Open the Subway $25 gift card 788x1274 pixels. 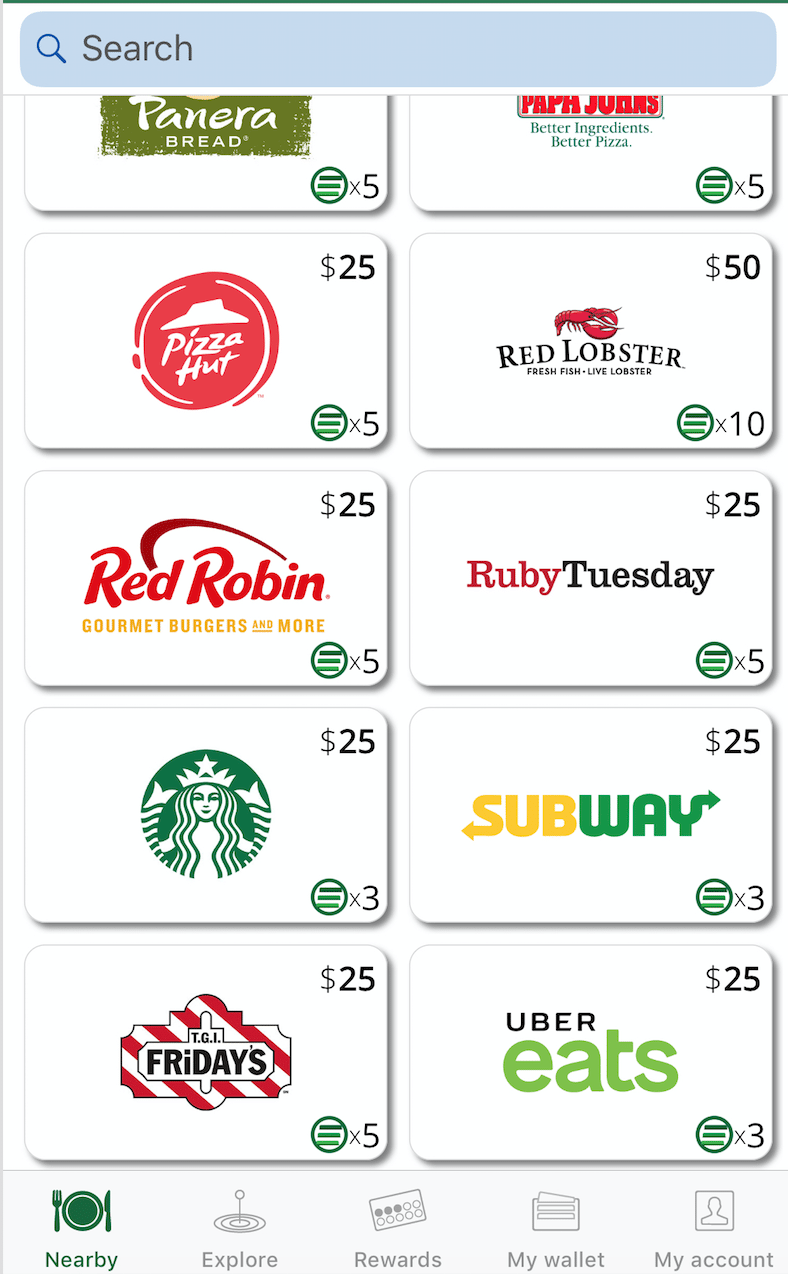pyautogui.click(x=591, y=815)
